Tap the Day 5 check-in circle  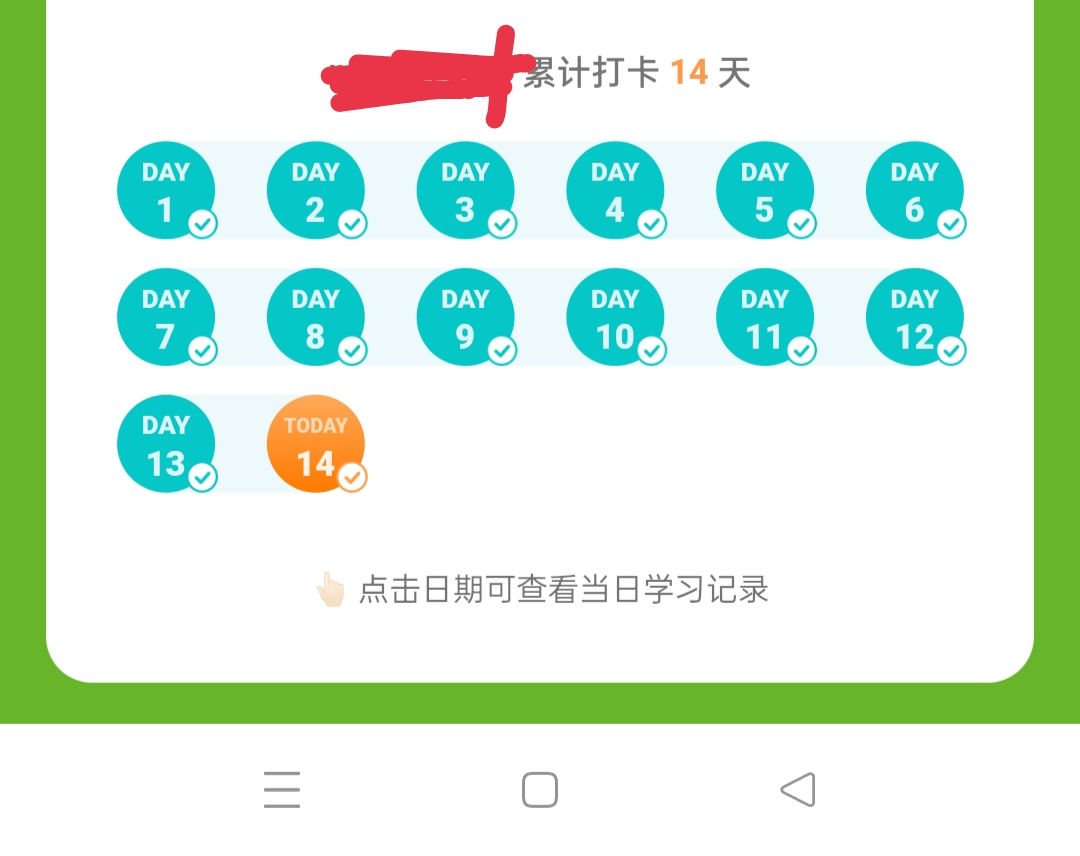tap(765, 190)
